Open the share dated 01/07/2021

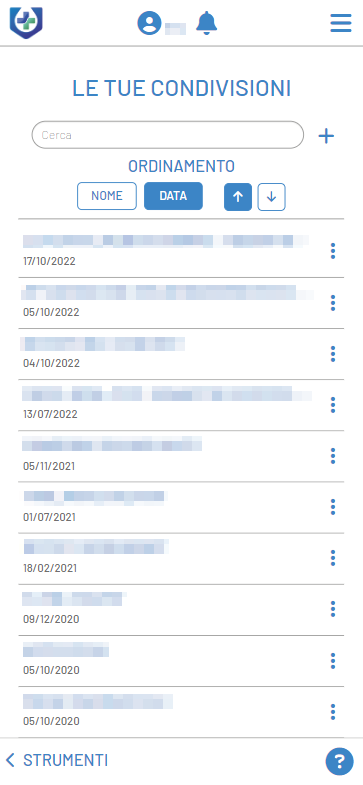point(170,507)
